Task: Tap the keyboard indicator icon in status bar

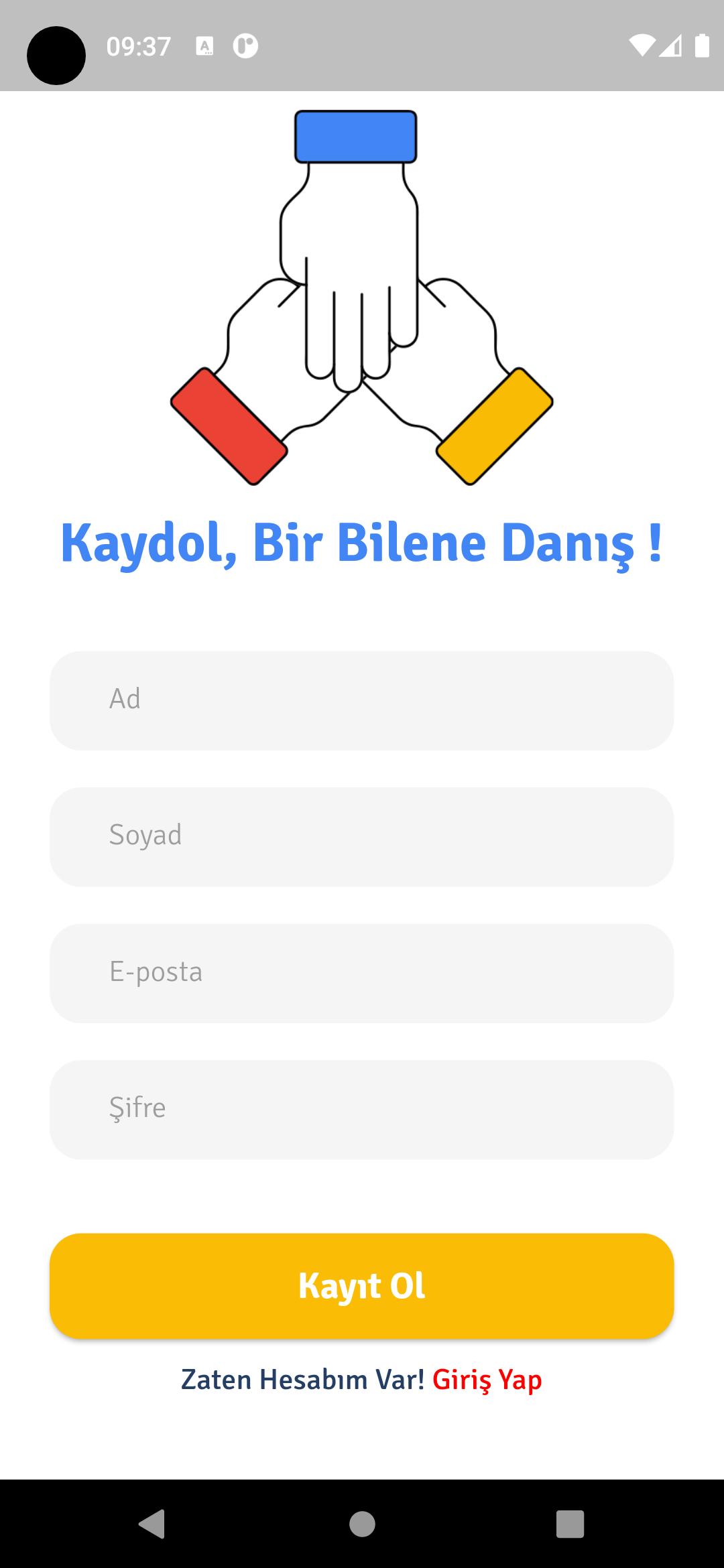Action: point(204,46)
